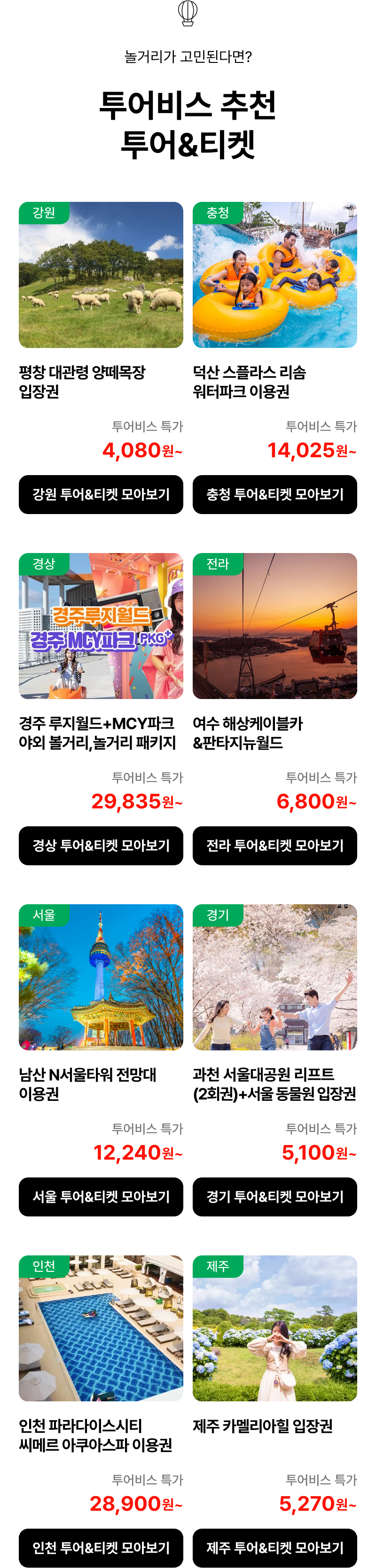Select 인천 투어&티켓 모아보기
This screenshot has height=1568, width=376.
pos(101,1548)
